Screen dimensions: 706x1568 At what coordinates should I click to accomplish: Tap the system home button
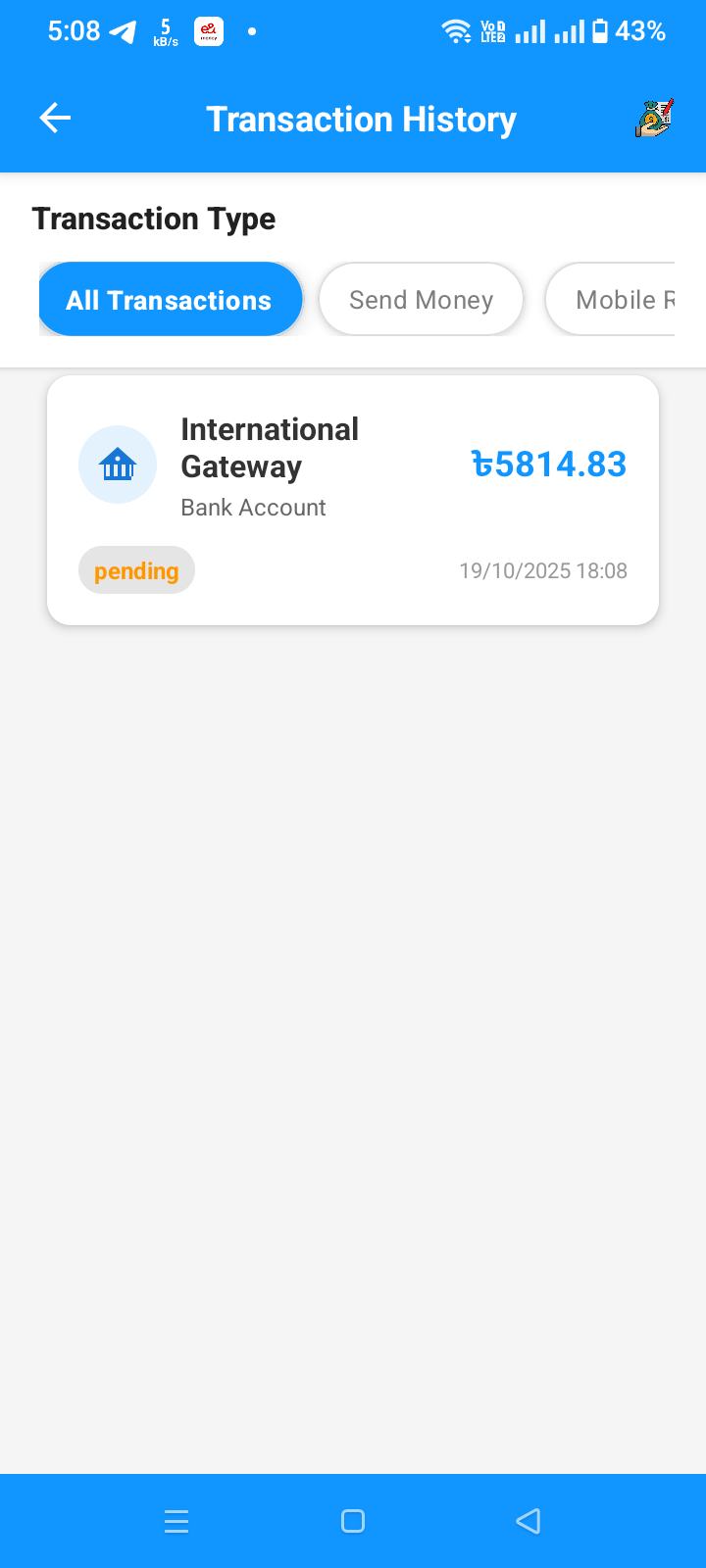click(x=353, y=1521)
